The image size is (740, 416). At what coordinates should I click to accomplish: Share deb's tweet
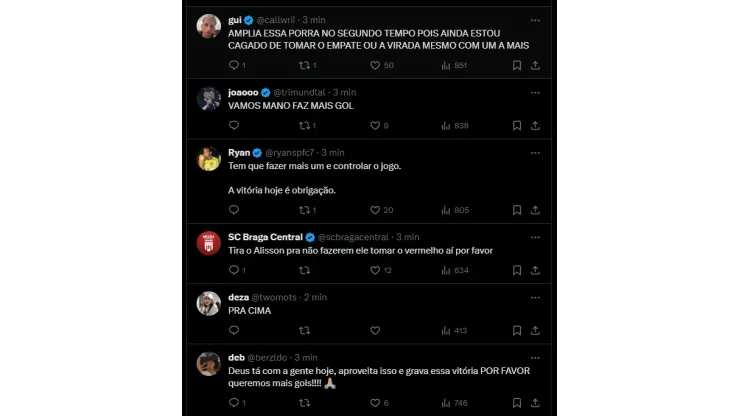(x=536, y=402)
